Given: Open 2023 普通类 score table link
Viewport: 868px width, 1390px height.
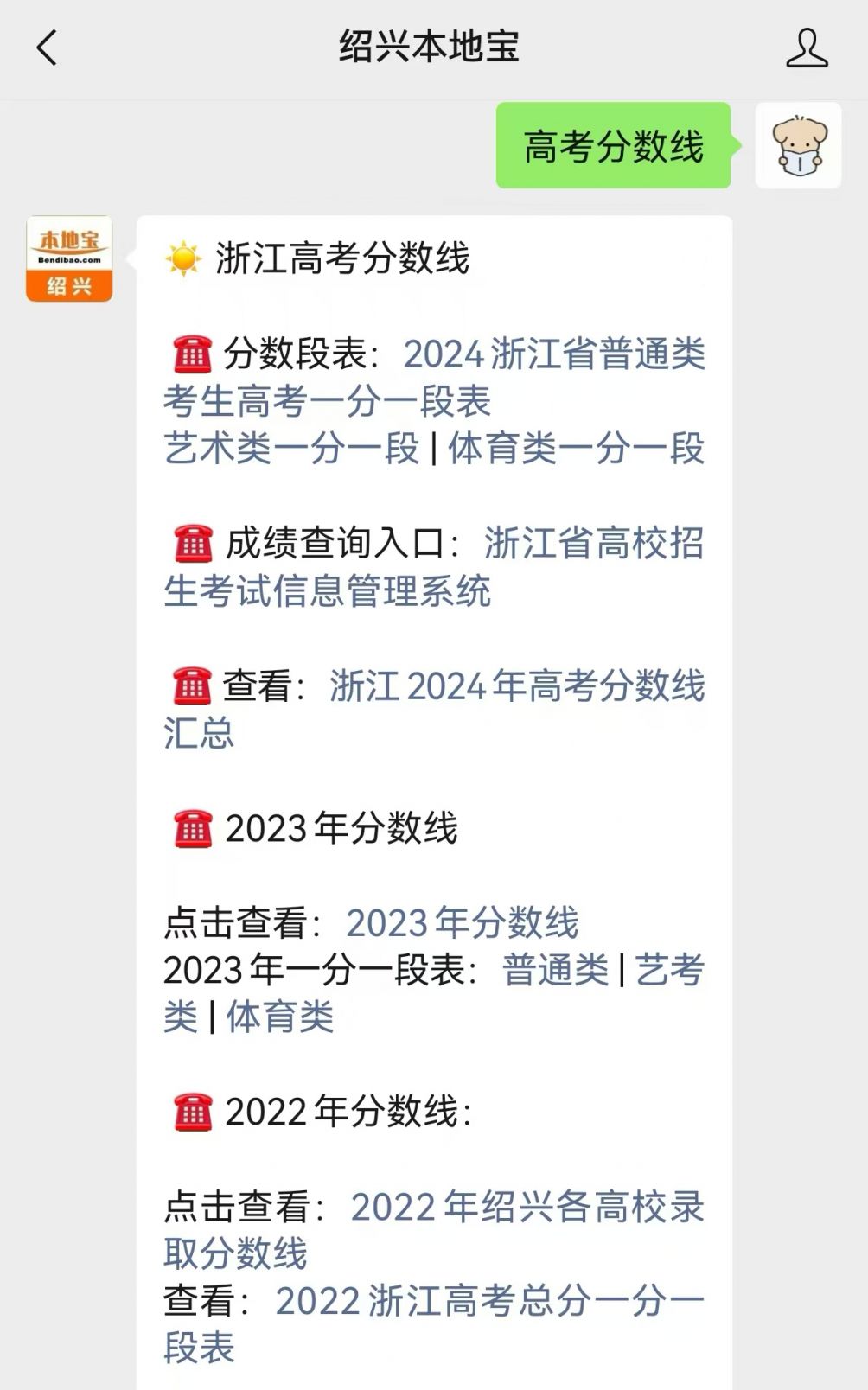Looking at the screenshot, I should [x=556, y=970].
